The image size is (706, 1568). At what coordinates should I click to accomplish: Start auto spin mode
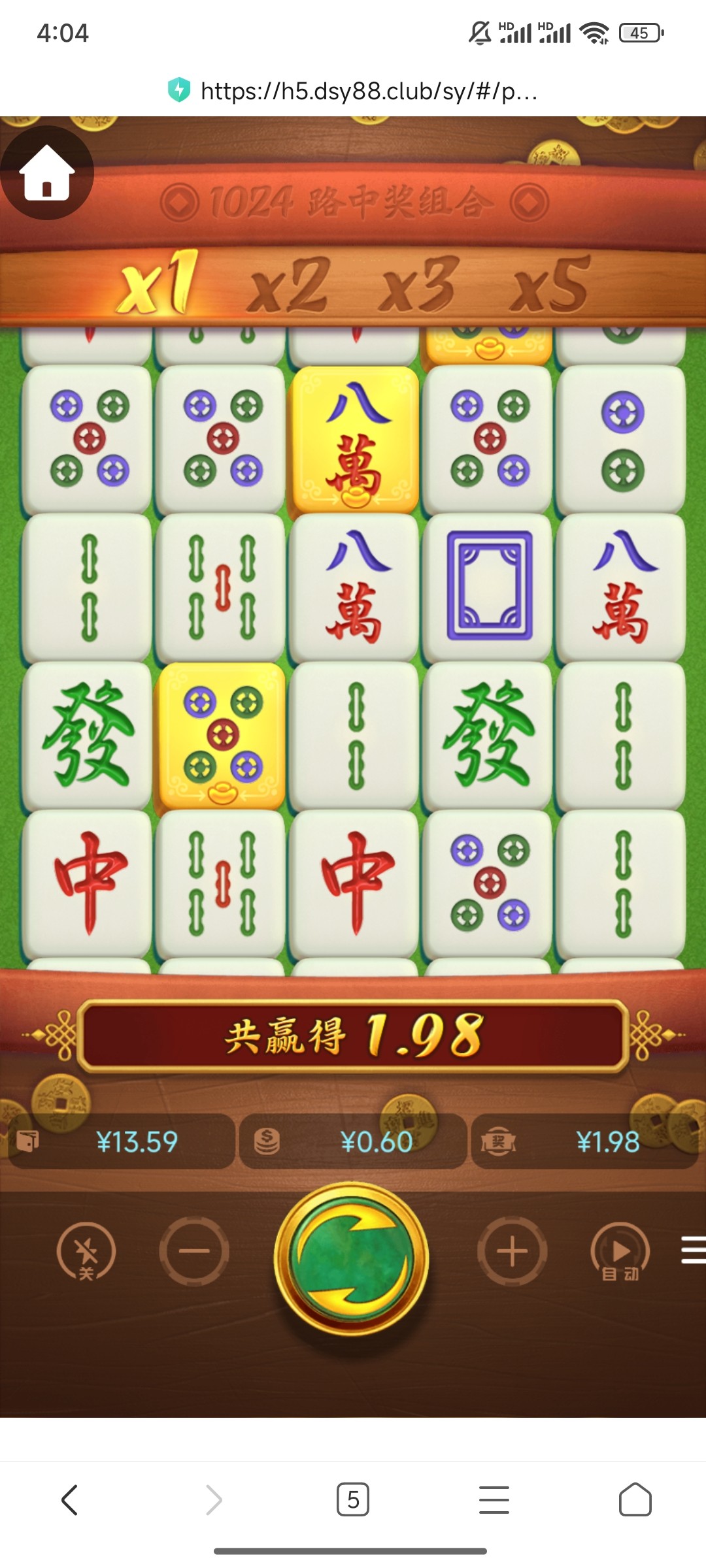click(620, 1250)
